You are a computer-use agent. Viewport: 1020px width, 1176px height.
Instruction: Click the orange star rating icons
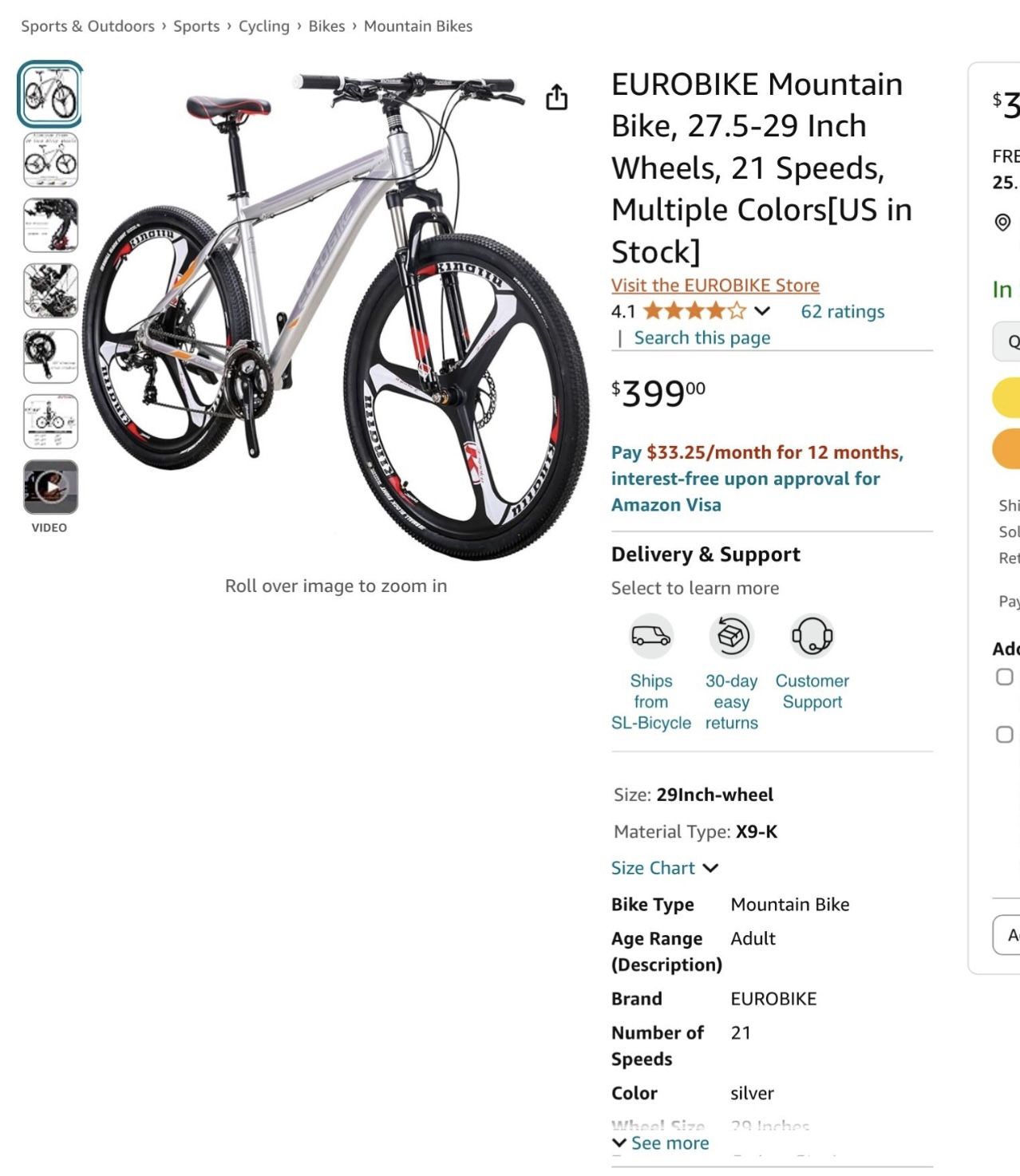(x=694, y=311)
